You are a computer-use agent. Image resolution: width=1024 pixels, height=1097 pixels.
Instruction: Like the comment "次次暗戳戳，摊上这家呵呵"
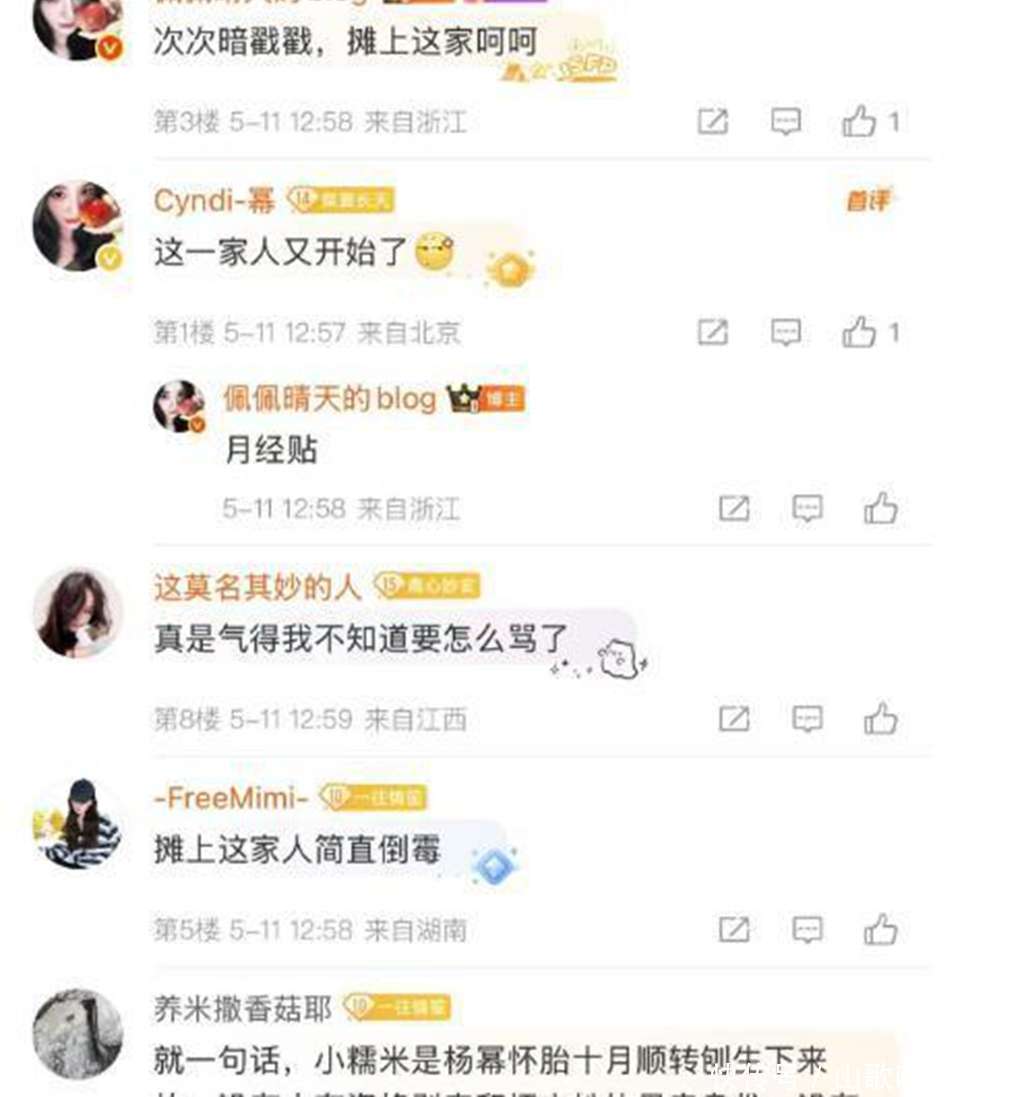[x=859, y=122]
